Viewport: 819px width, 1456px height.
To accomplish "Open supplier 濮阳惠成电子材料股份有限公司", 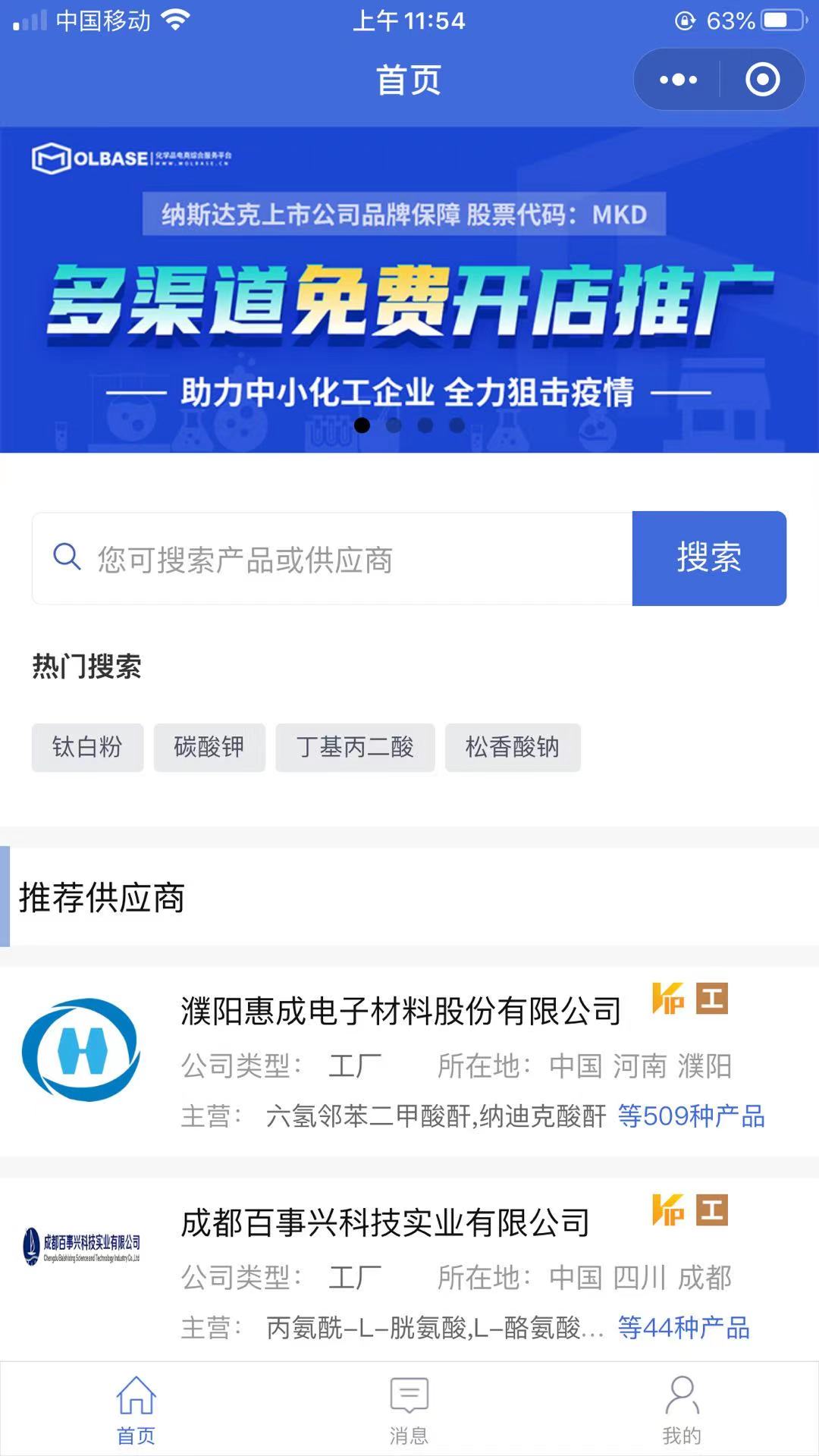I will click(x=401, y=1011).
